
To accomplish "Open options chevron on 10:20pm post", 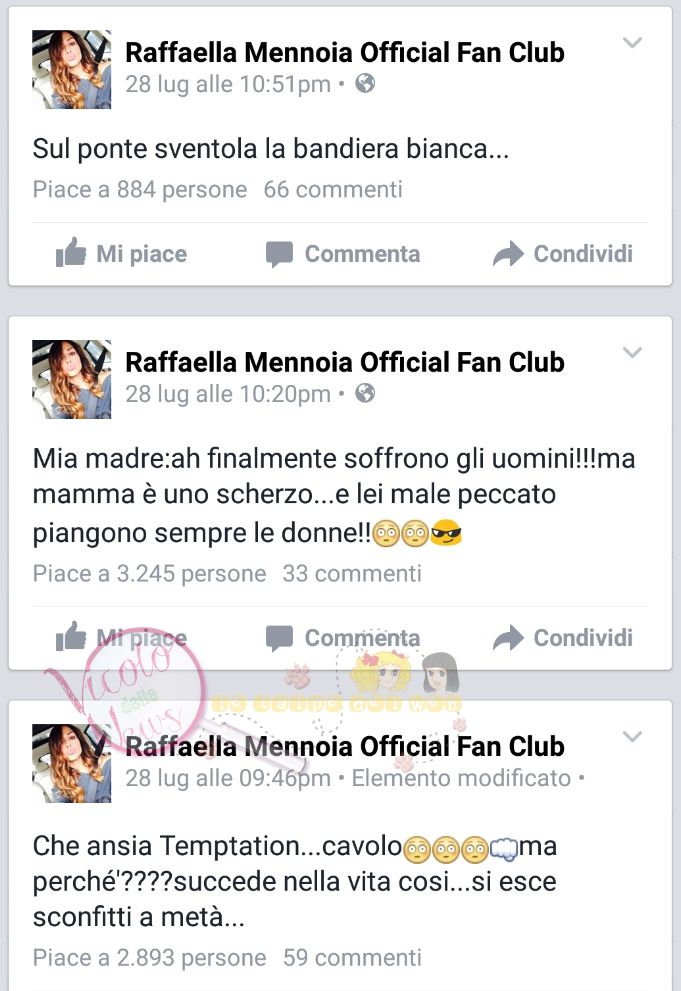I will tap(632, 353).
